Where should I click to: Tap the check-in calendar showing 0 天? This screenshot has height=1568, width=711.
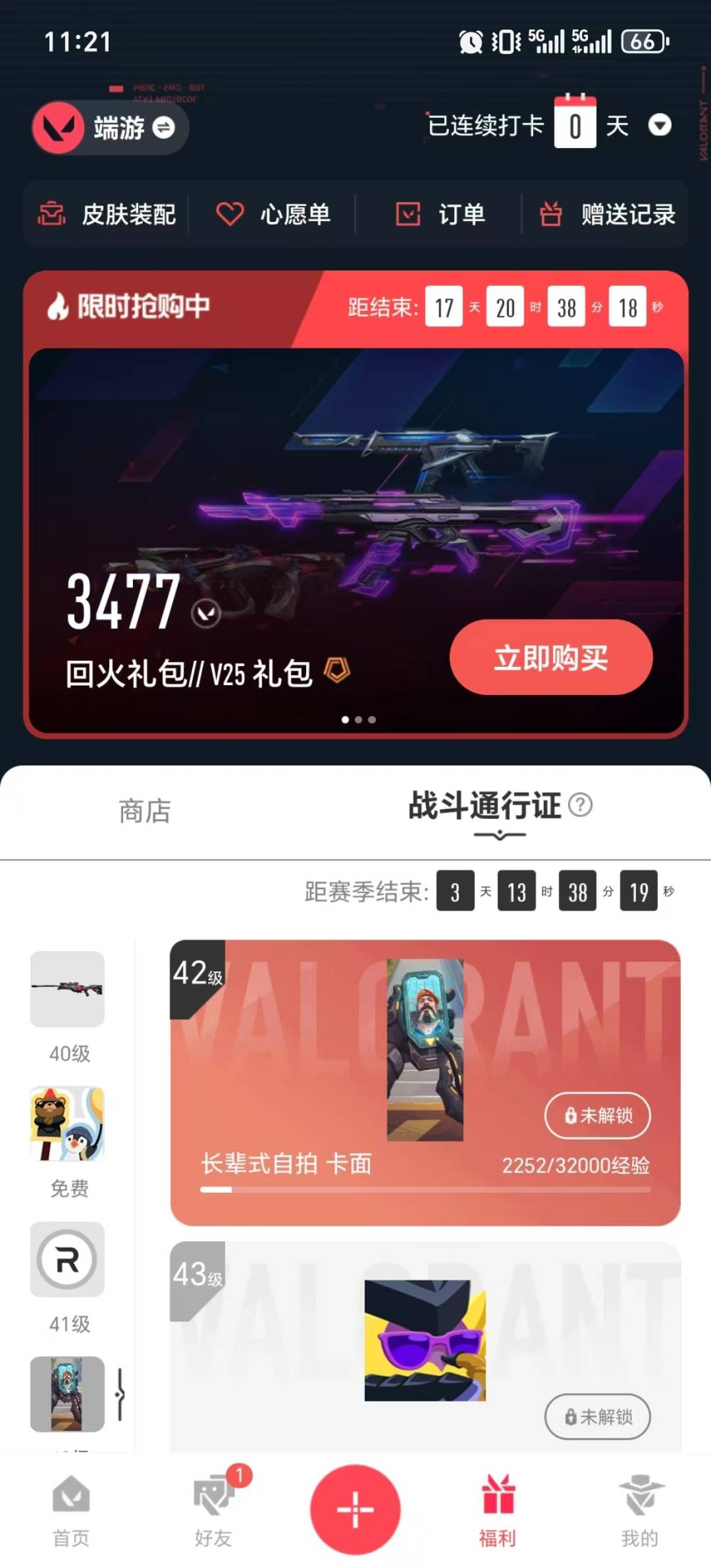point(576,125)
